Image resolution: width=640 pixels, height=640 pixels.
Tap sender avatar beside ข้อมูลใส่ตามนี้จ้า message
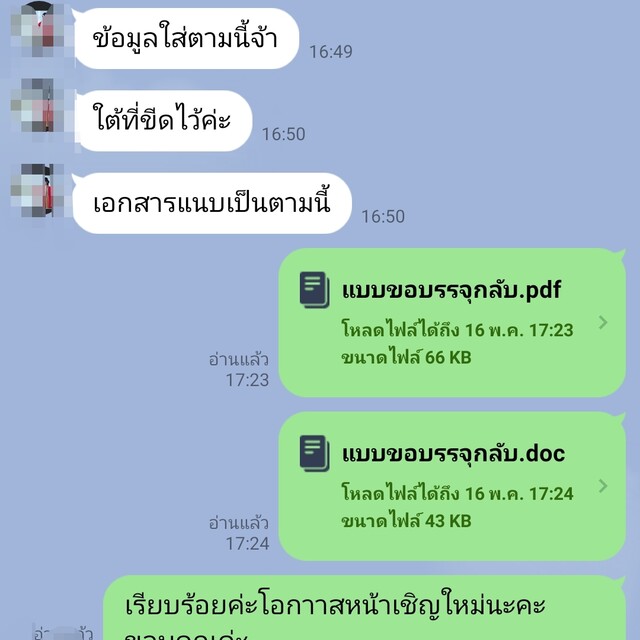[38, 27]
